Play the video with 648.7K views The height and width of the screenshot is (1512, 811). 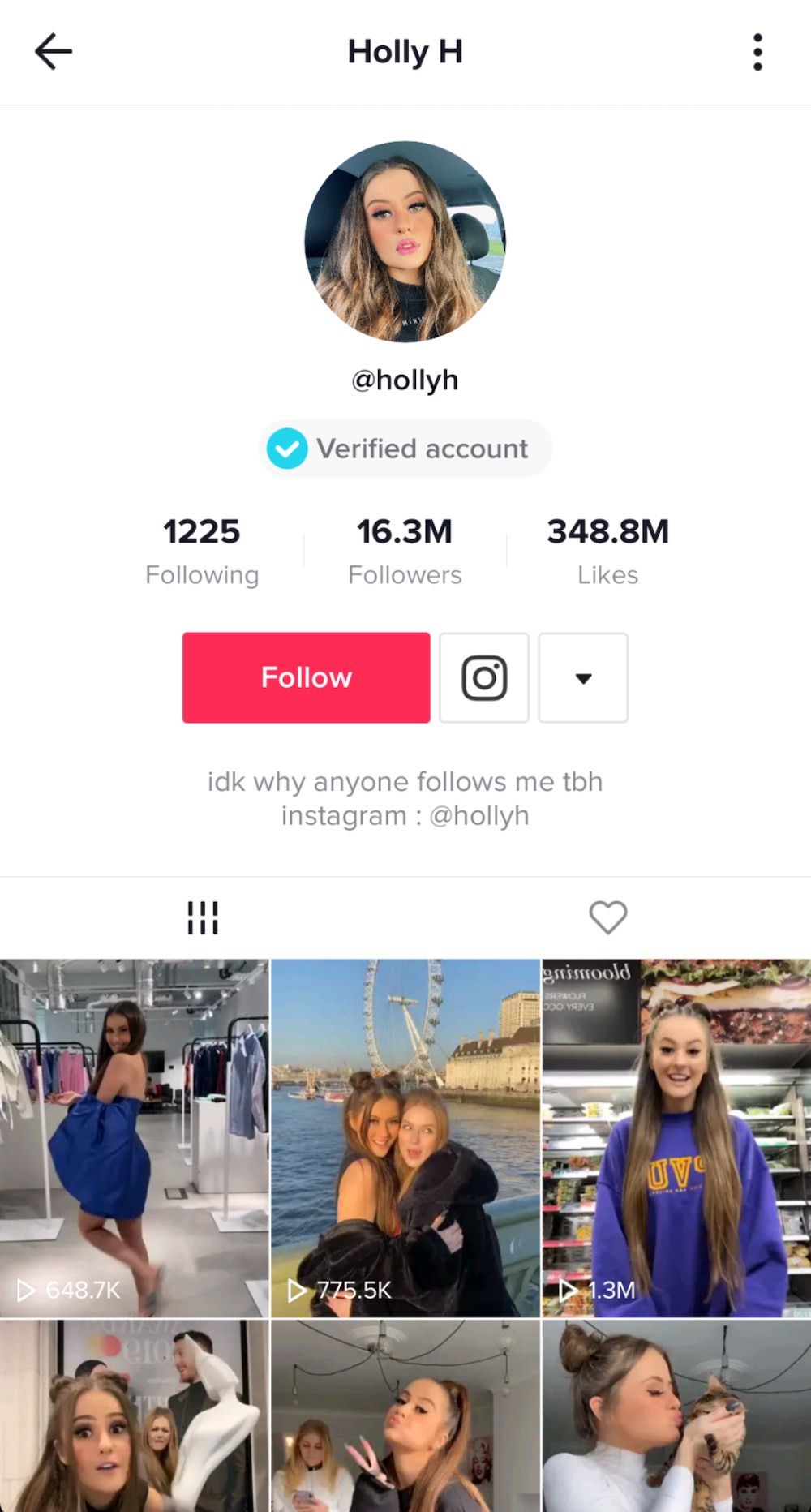pyautogui.click(x=134, y=1138)
